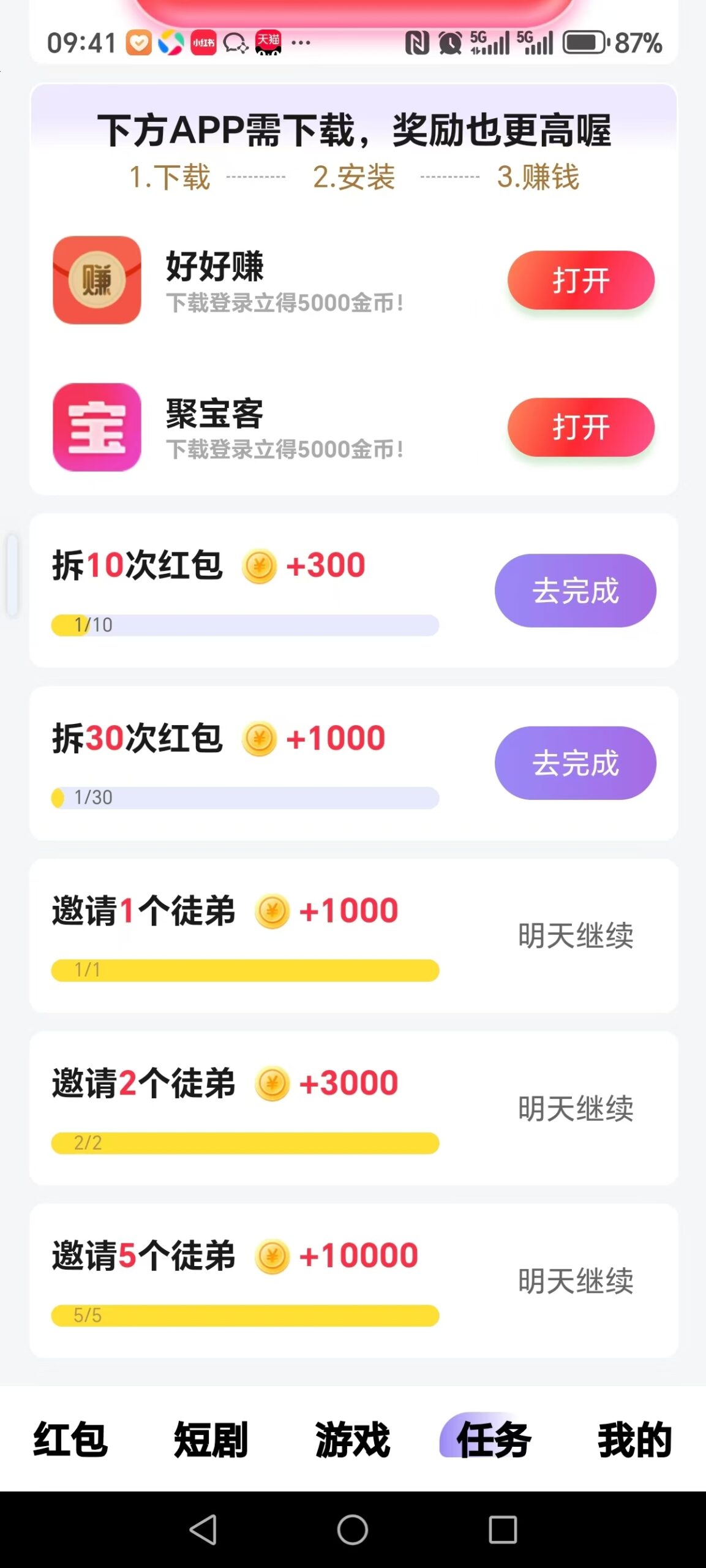
Task: Tap the heart-shaped status bar icon
Action: (x=138, y=43)
